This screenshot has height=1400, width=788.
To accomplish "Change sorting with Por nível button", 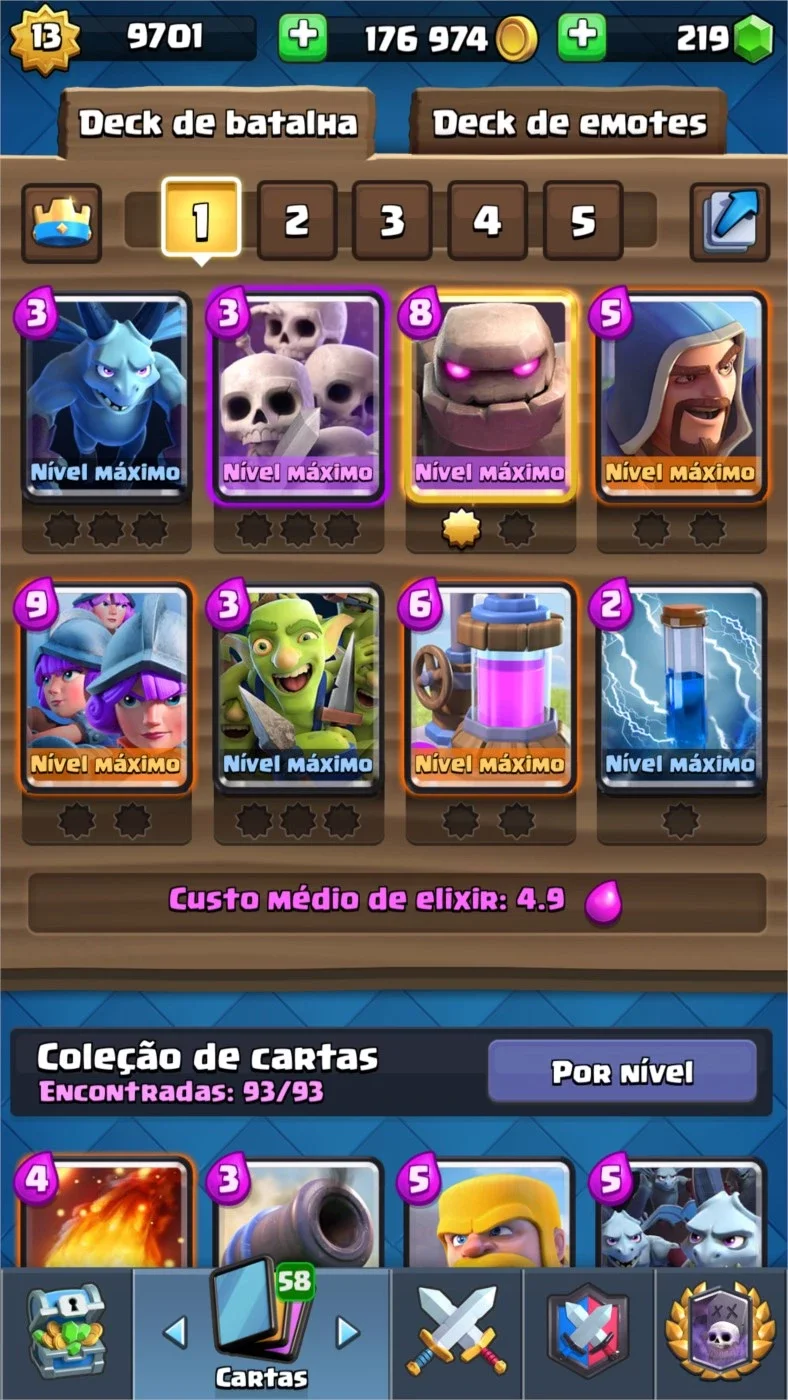I will click(622, 1072).
